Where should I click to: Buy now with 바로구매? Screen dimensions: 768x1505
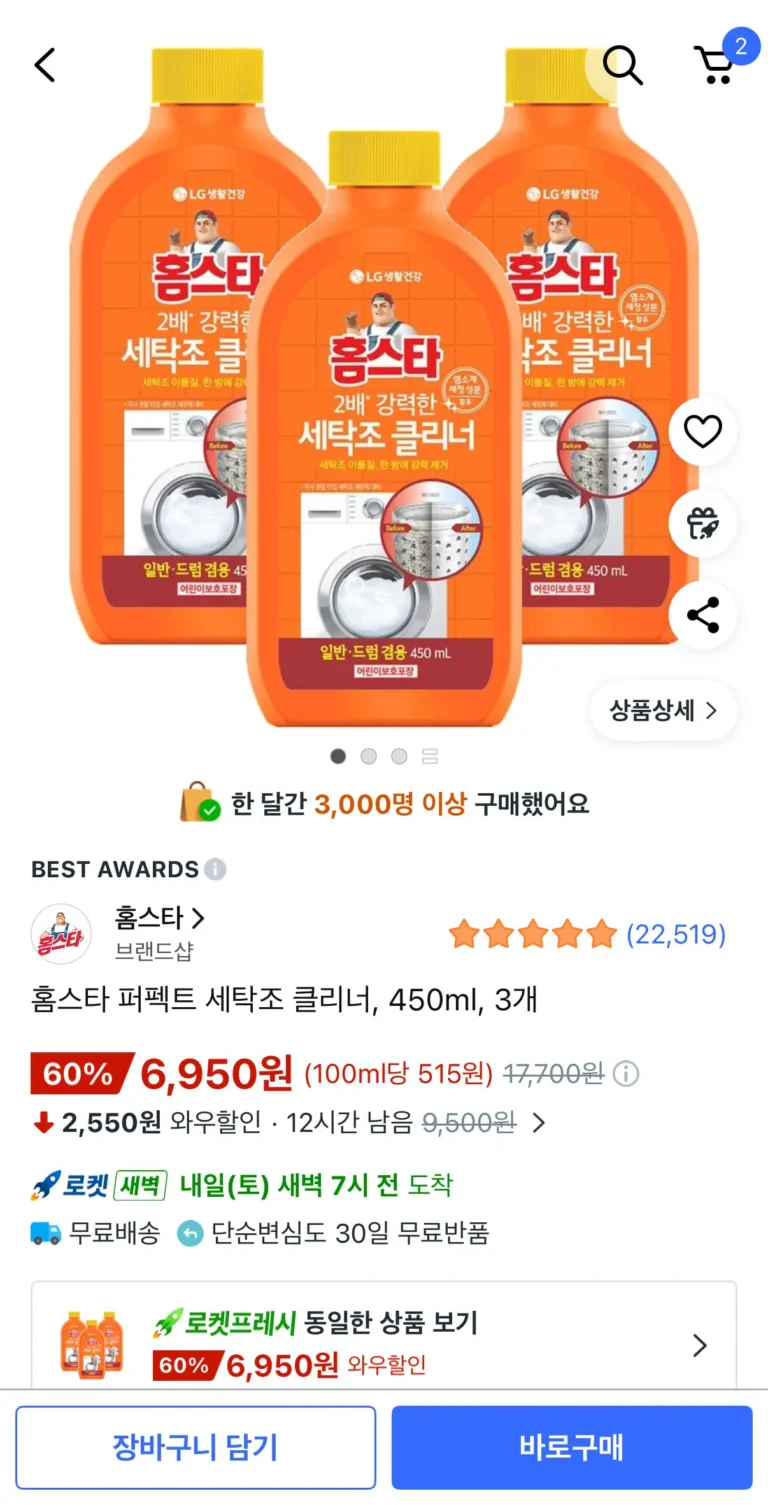[x=571, y=1447]
